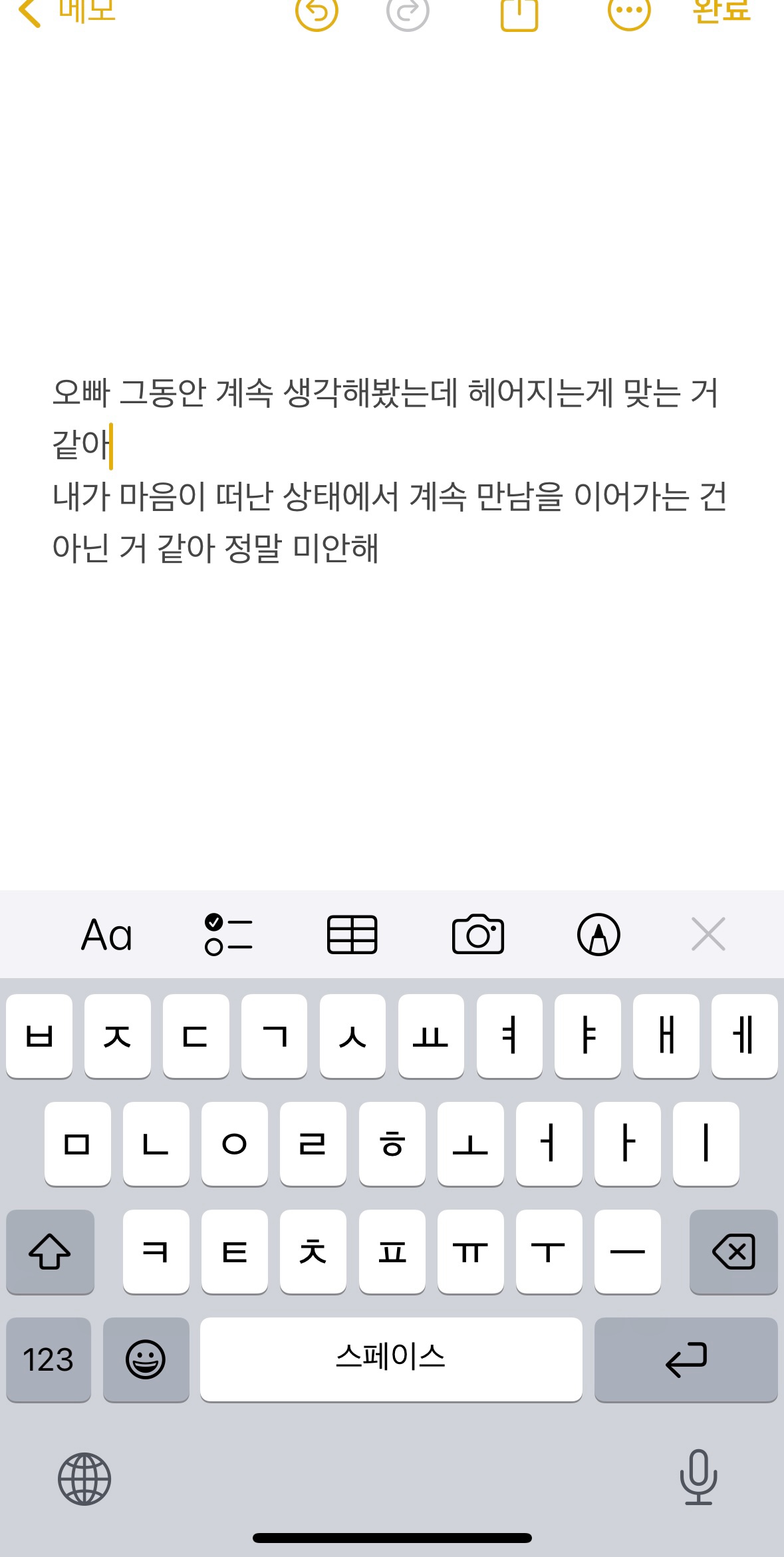The width and height of the screenshot is (784, 1557).
Task: Switch keyboard language with globe icon
Action: point(84,1478)
